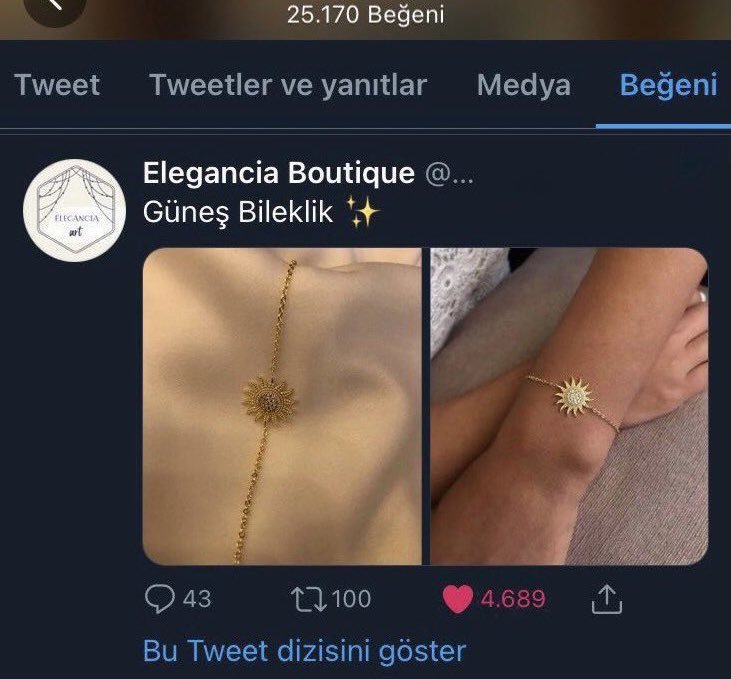Viewport: 731px width, 679px height.
Task: Open Bu Tweet dizisini göster link
Action: pyautogui.click(x=304, y=652)
